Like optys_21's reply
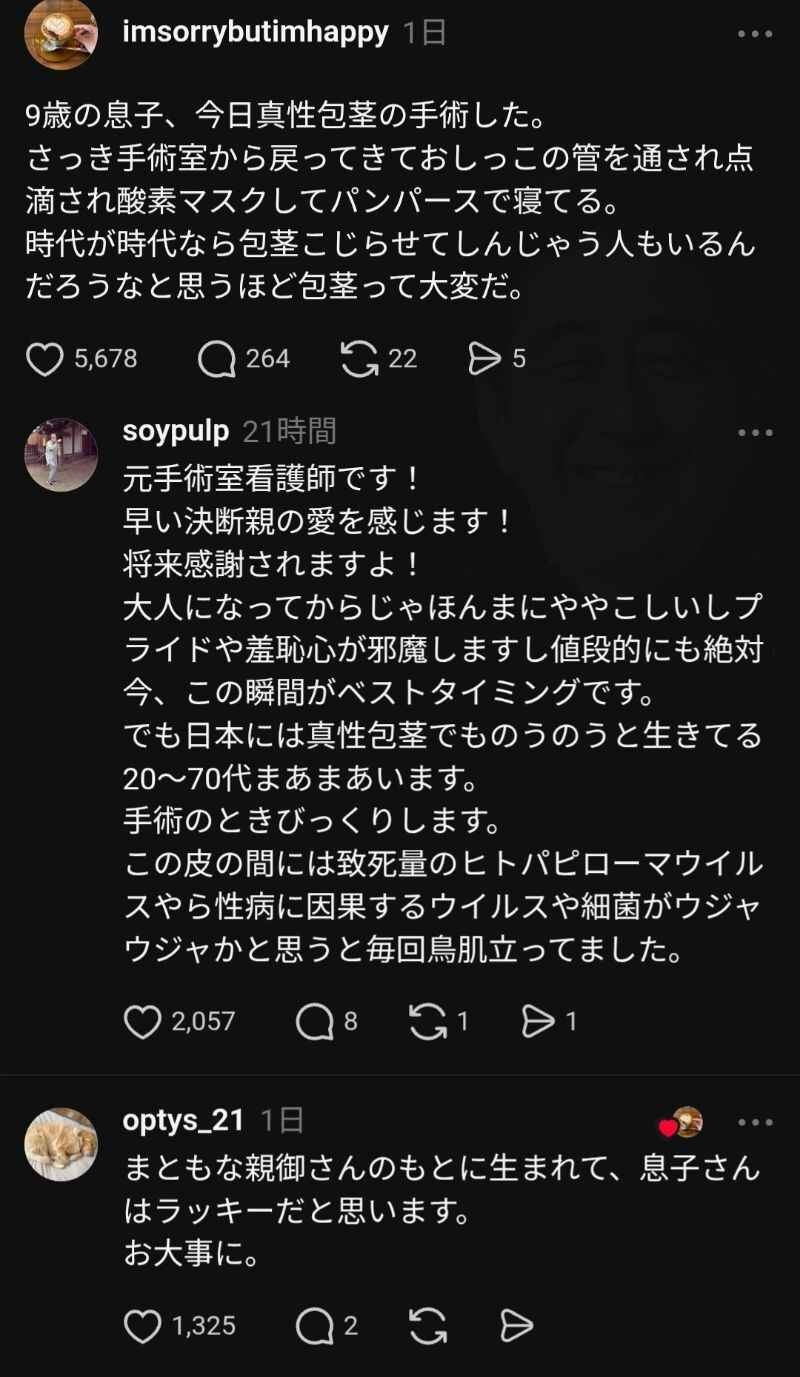Screen dimensions: 800x1377 (x=143, y=1326)
